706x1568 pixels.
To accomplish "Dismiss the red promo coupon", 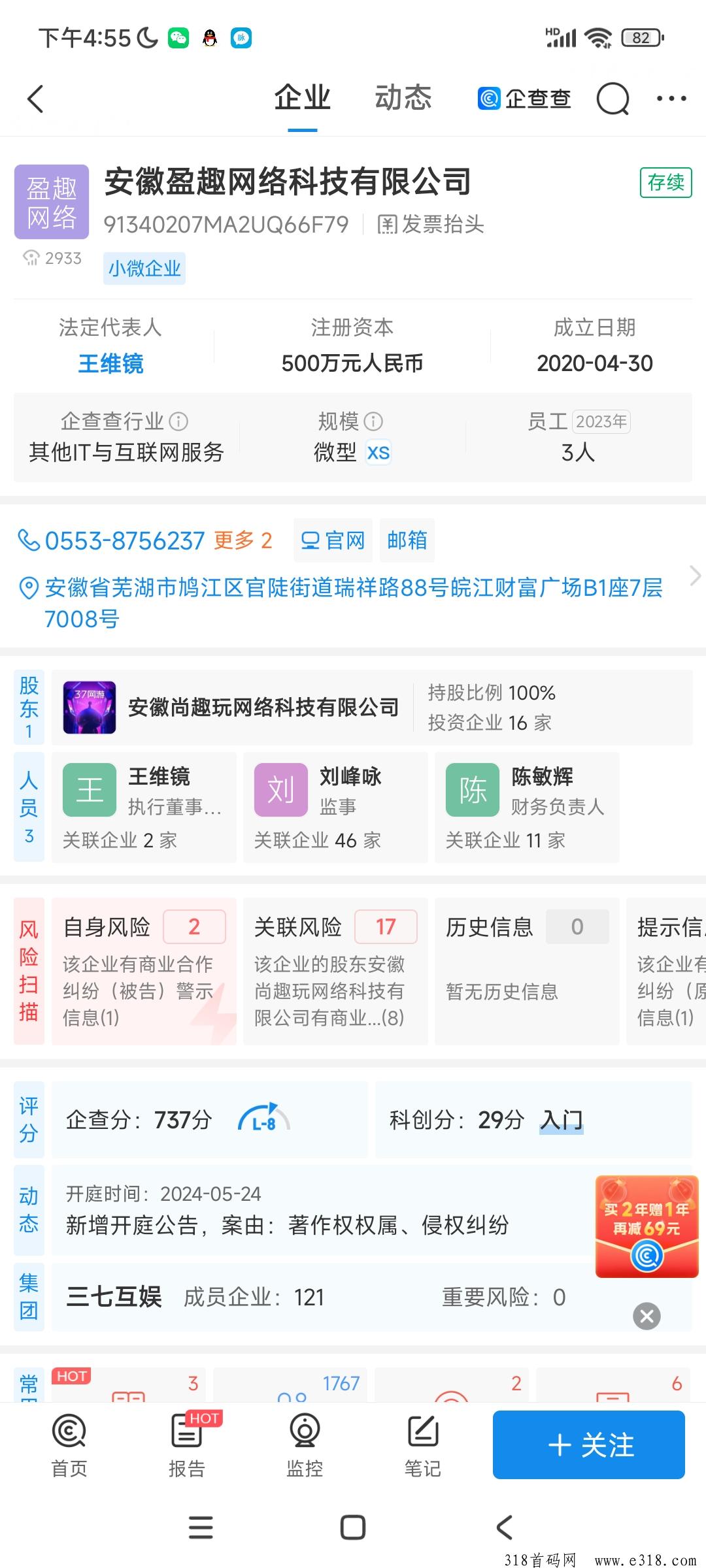I will [647, 1316].
